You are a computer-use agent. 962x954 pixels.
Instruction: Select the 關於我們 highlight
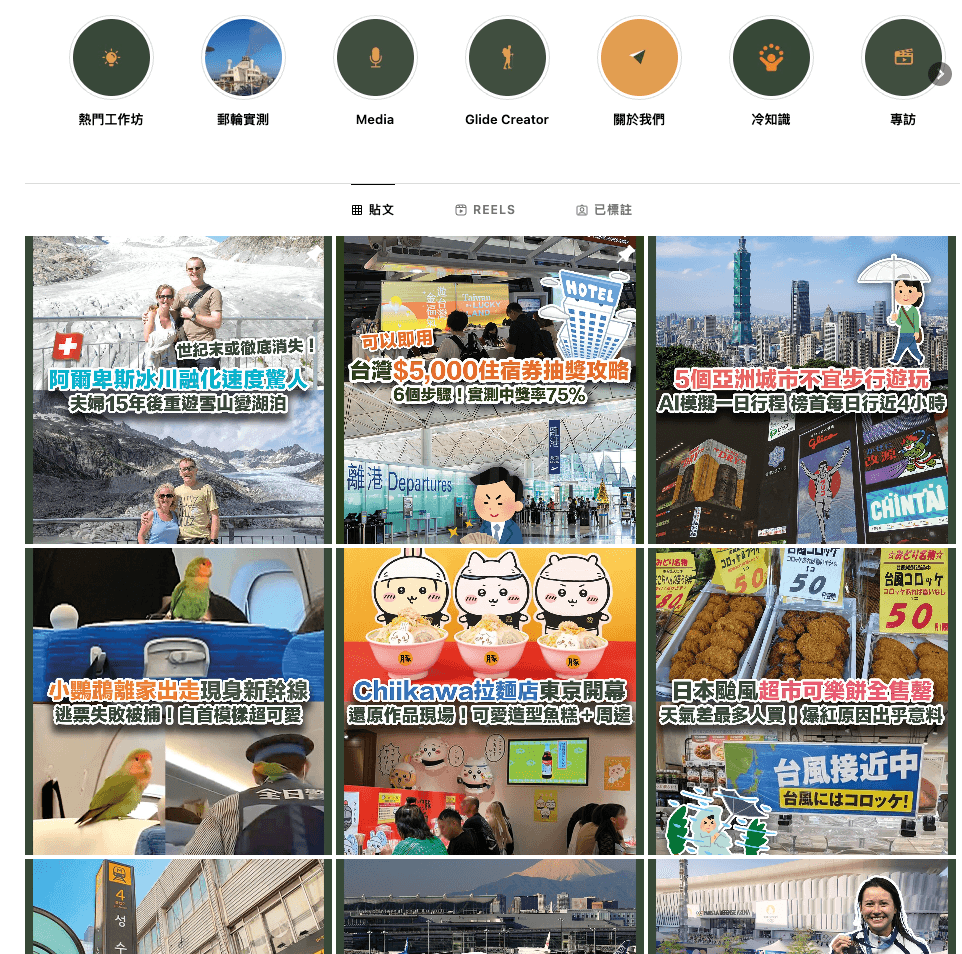639,58
